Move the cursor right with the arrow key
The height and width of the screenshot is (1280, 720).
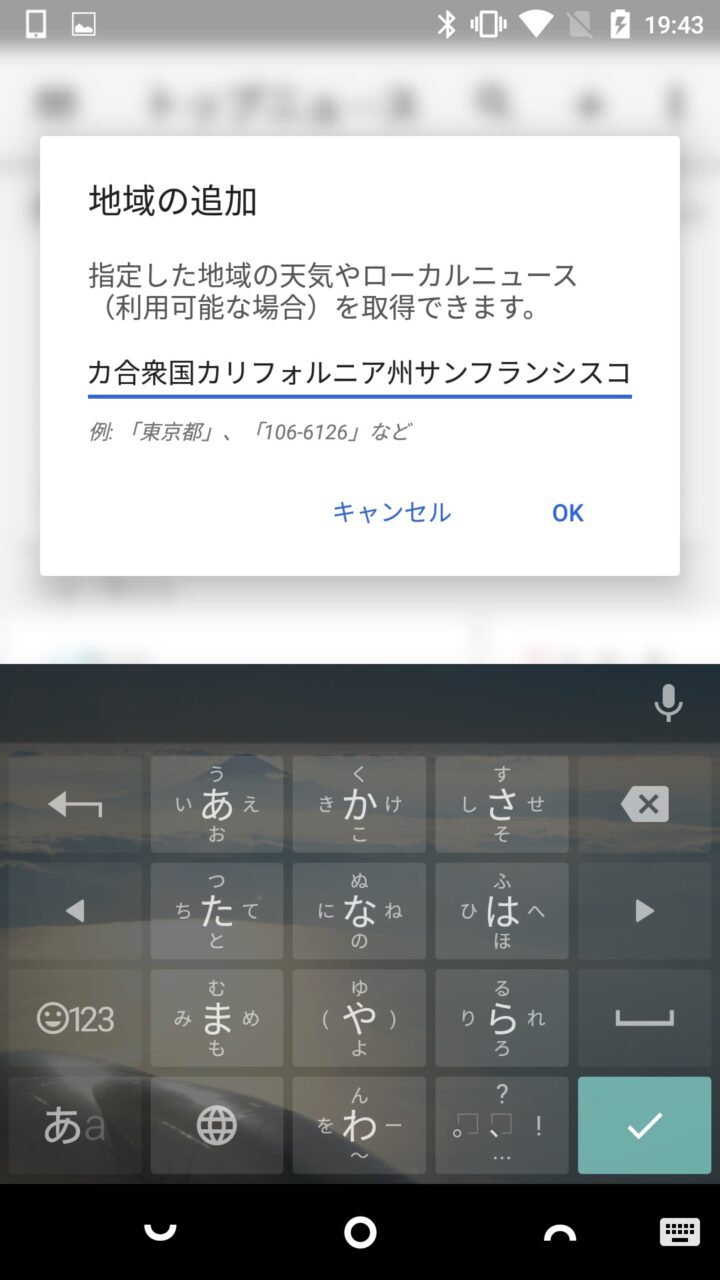pyautogui.click(x=644, y=911)
